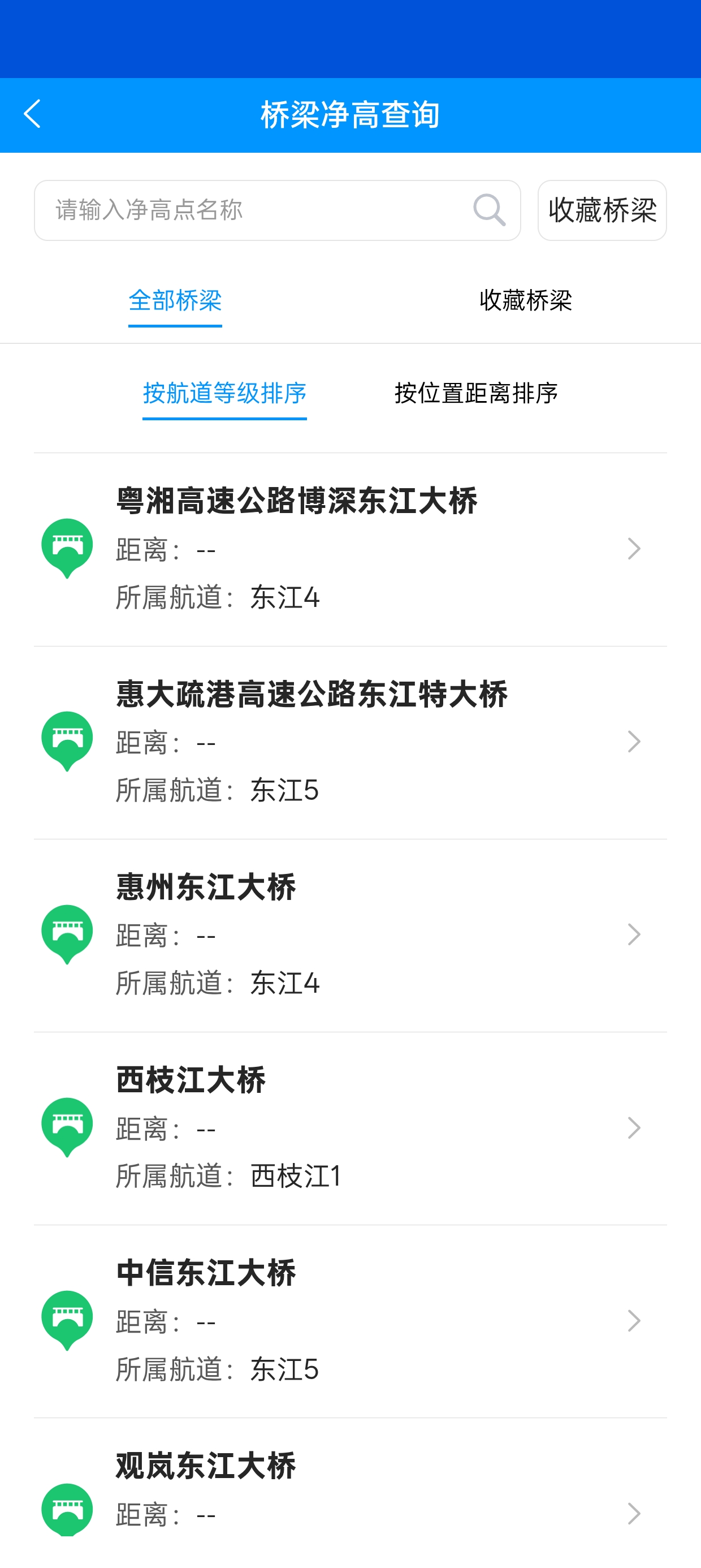View the 惠州东江大桥 entry
701x1568 pixels.
[350, 934]
